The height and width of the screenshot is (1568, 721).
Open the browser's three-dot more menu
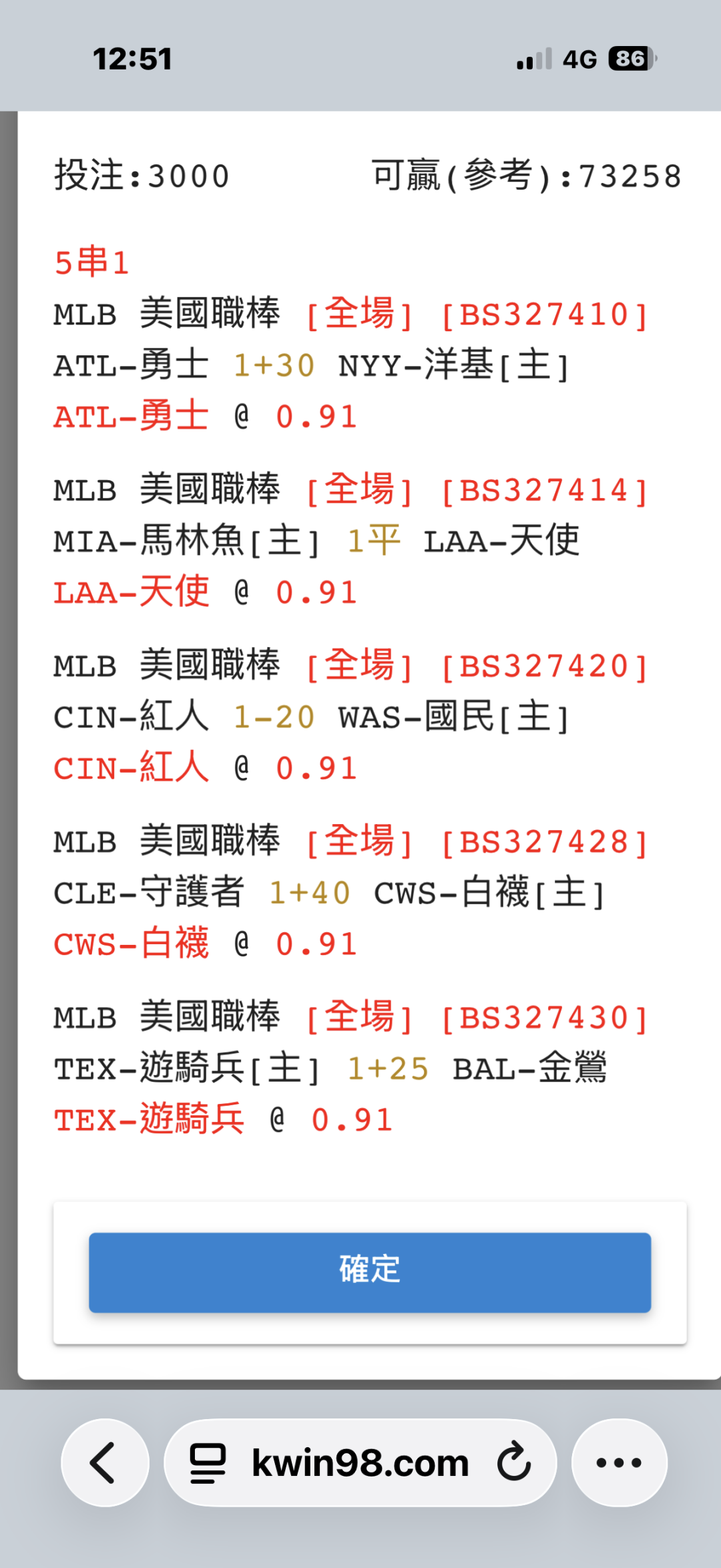click(x=620, y=1462)
